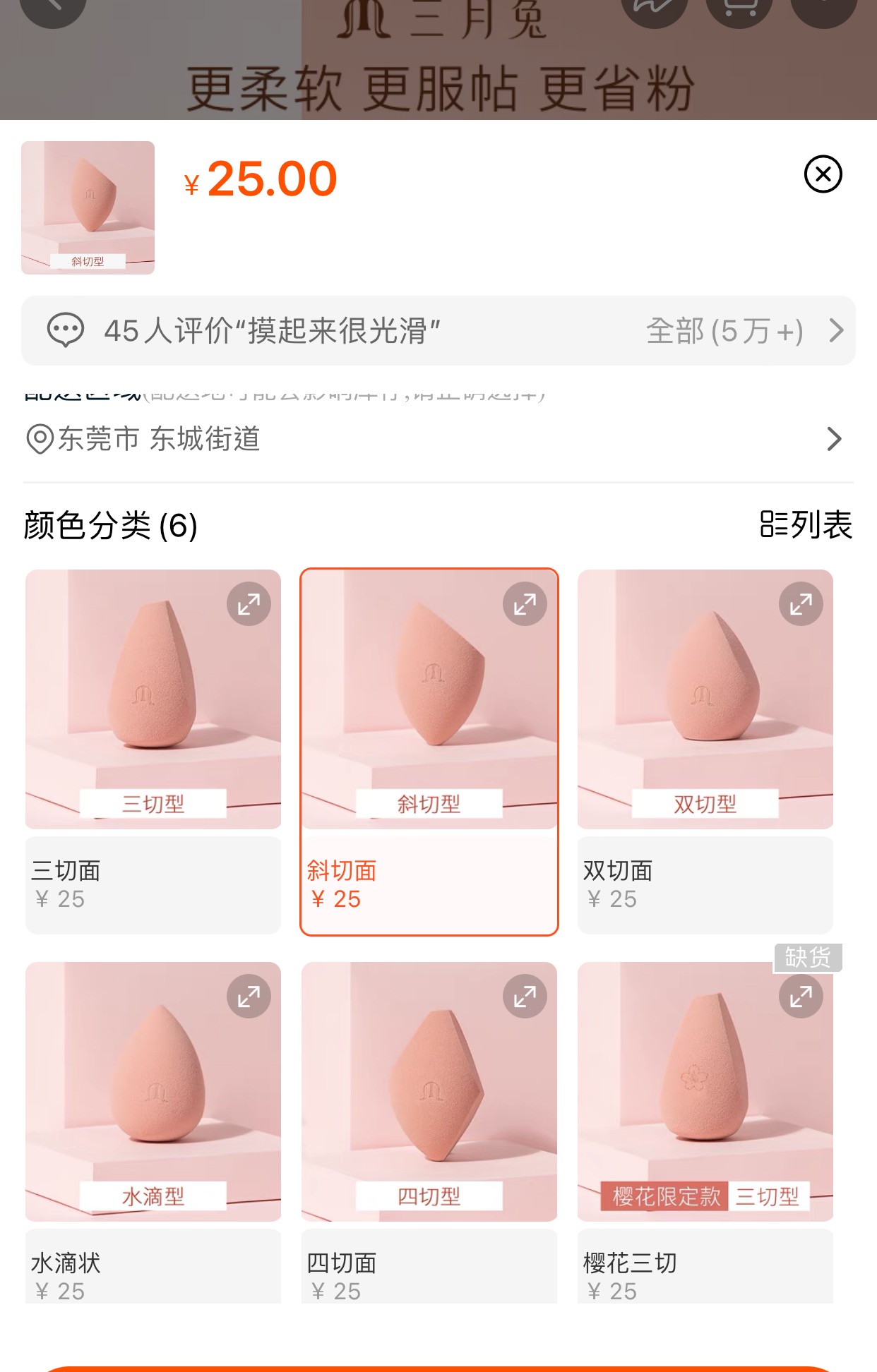The width and height of the screenshot is (877, 1372).
Task: Tap the 斜切型 thumbnail beside the price
Action: (x=88, y=207)
